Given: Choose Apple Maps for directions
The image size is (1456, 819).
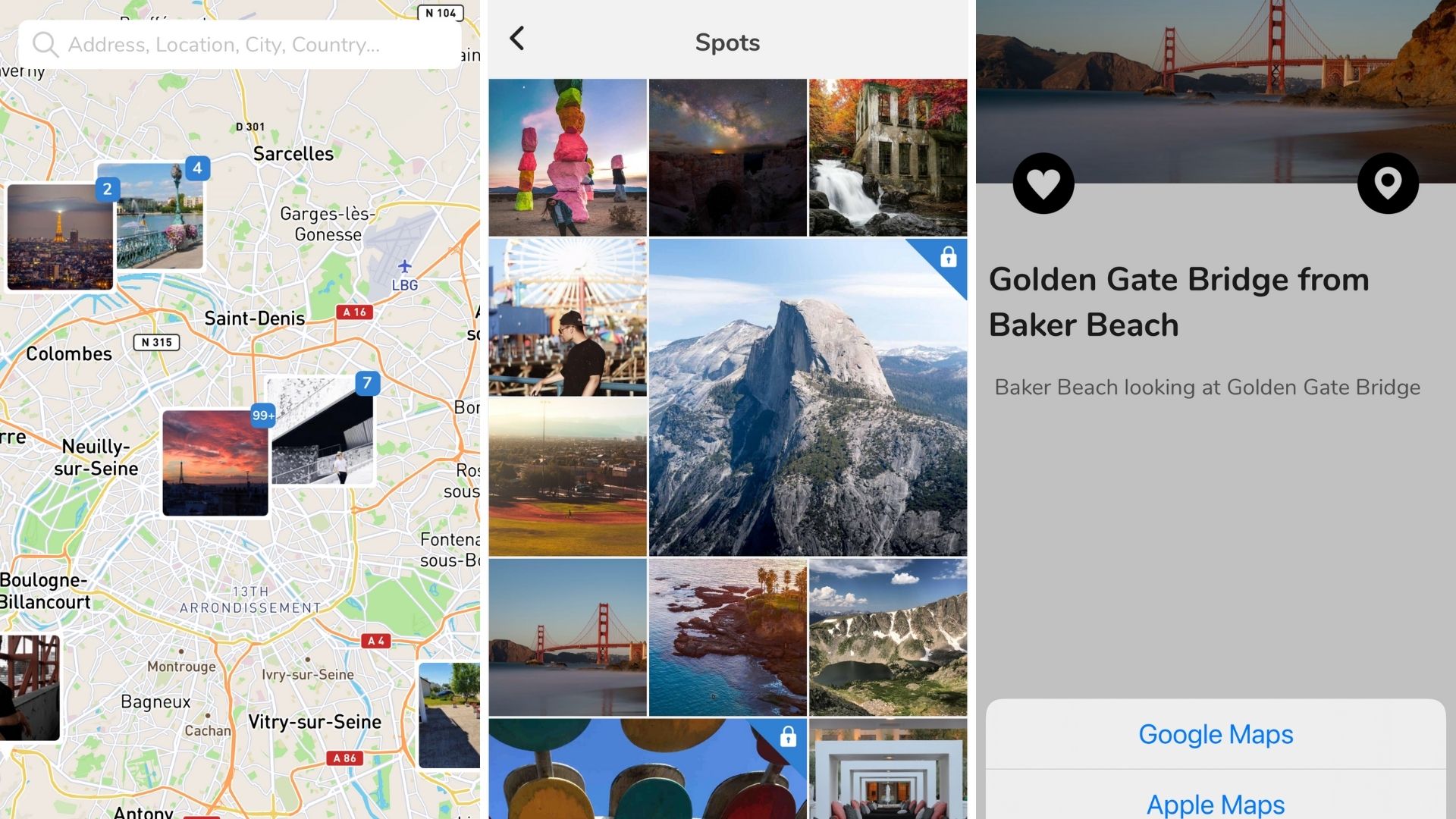Looking at the screenshot, I should click(x=1215, y=802).
